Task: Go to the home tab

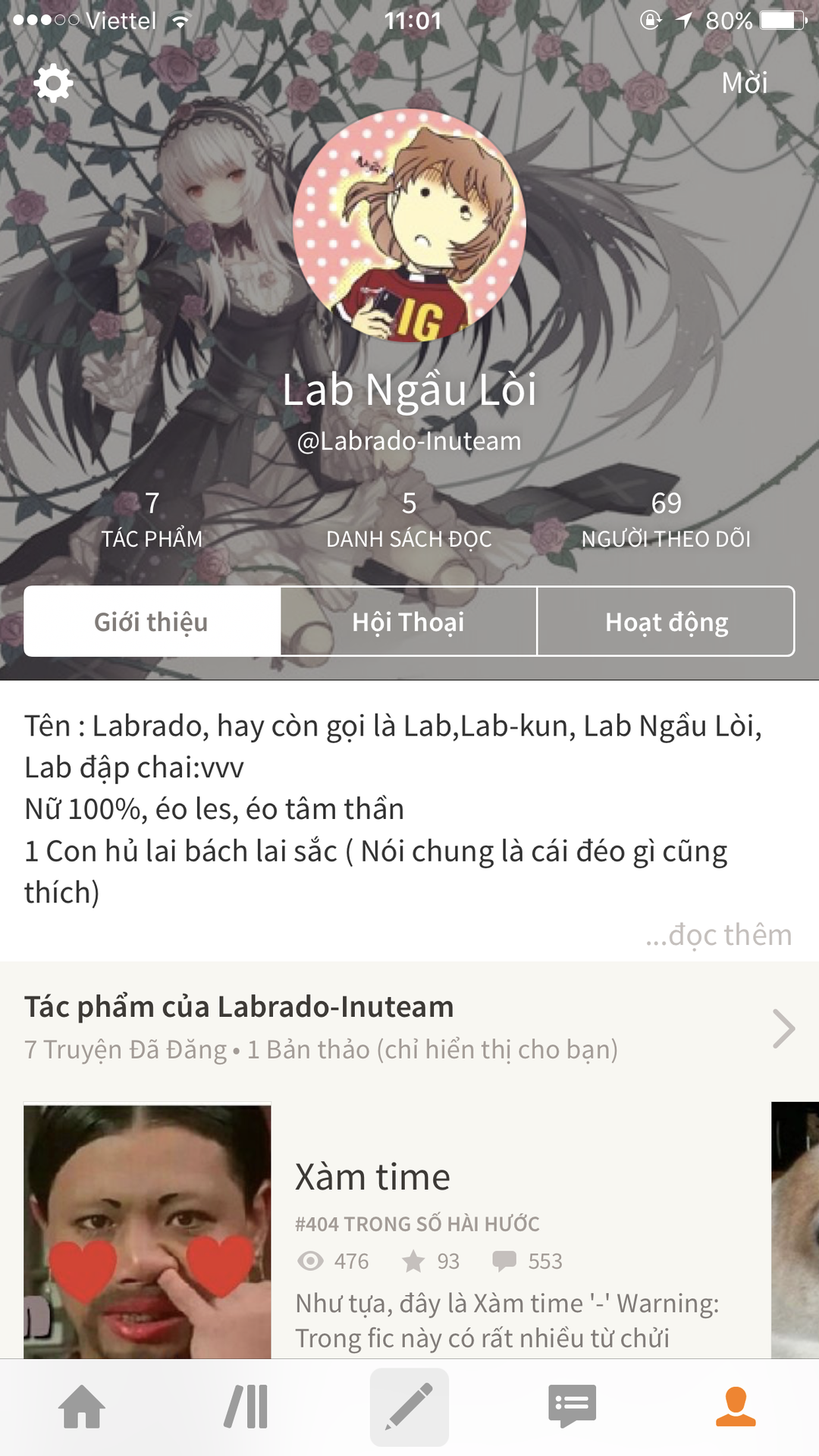Action: (82, 1407)
